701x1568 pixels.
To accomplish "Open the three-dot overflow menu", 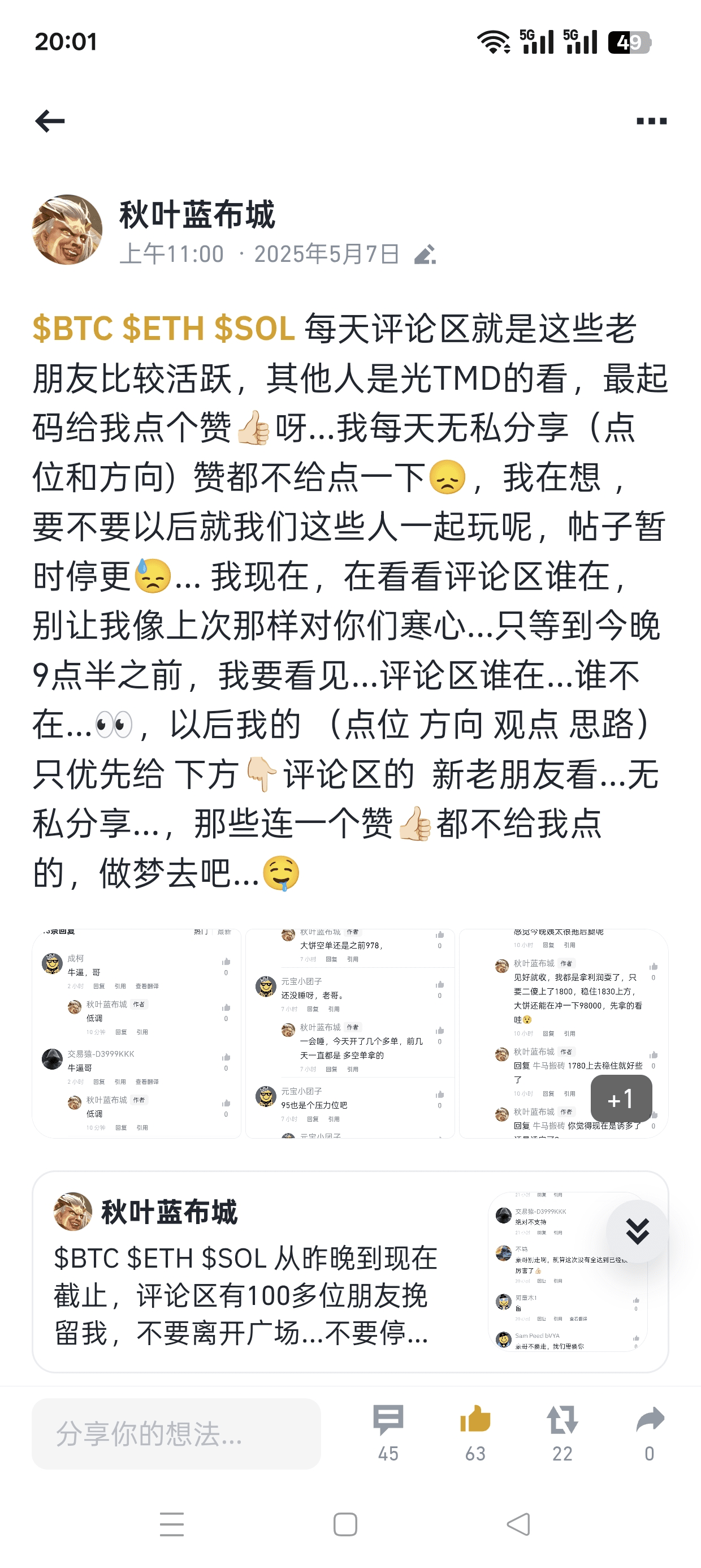I will (x=651, y=121).
